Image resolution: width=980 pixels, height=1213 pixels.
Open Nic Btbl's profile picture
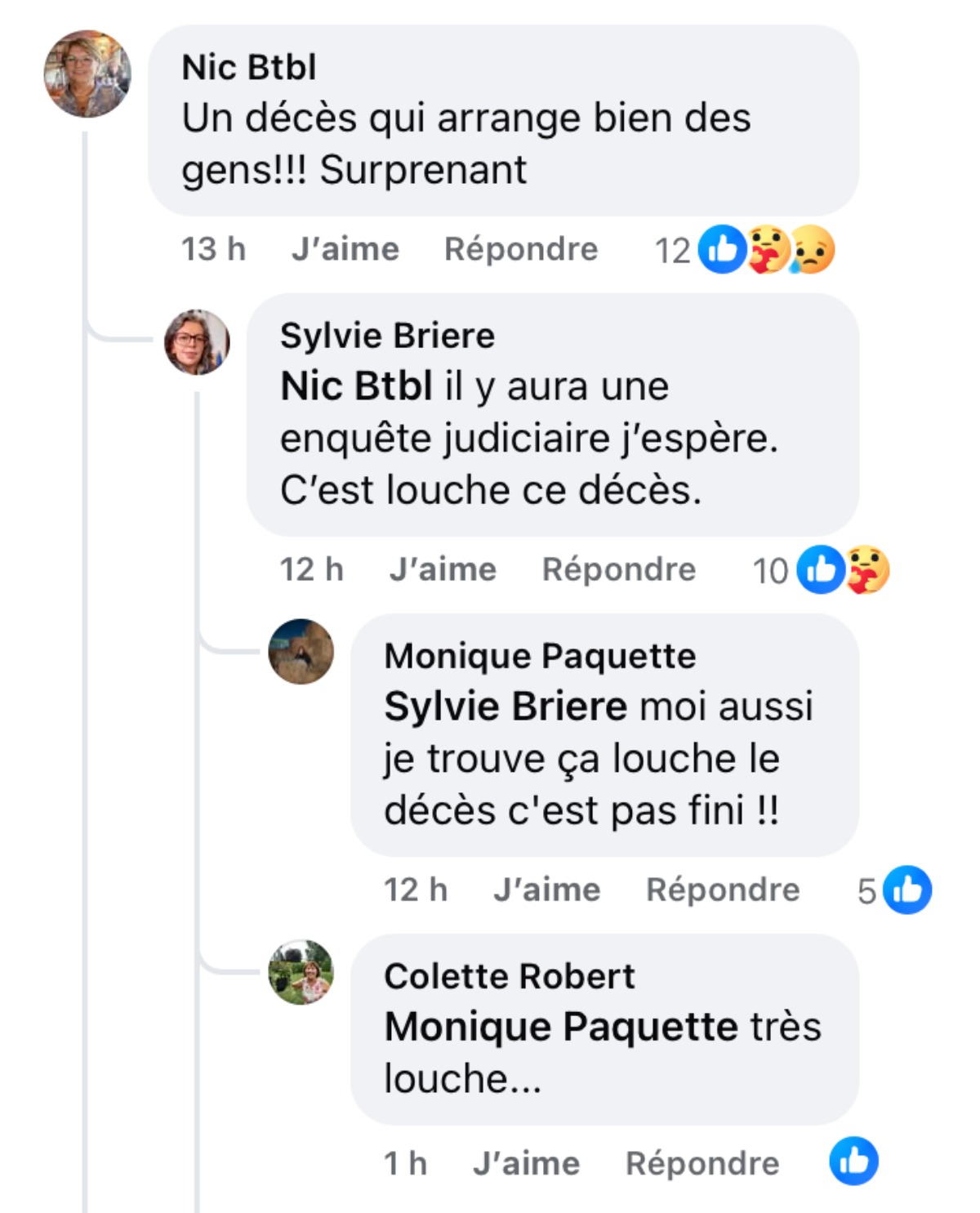[87, 74]
